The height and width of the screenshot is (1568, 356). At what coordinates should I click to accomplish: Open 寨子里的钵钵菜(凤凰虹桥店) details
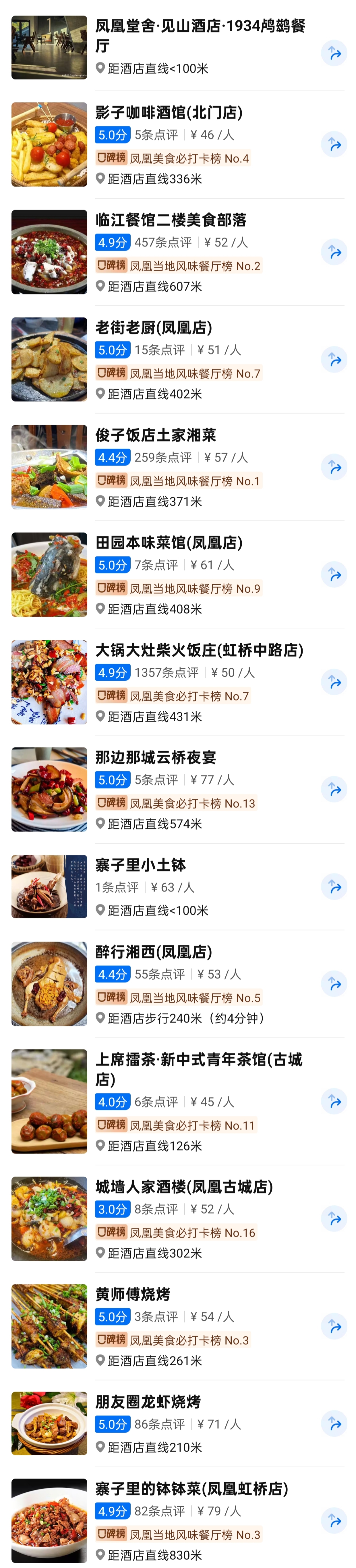tap(191, 1489)
